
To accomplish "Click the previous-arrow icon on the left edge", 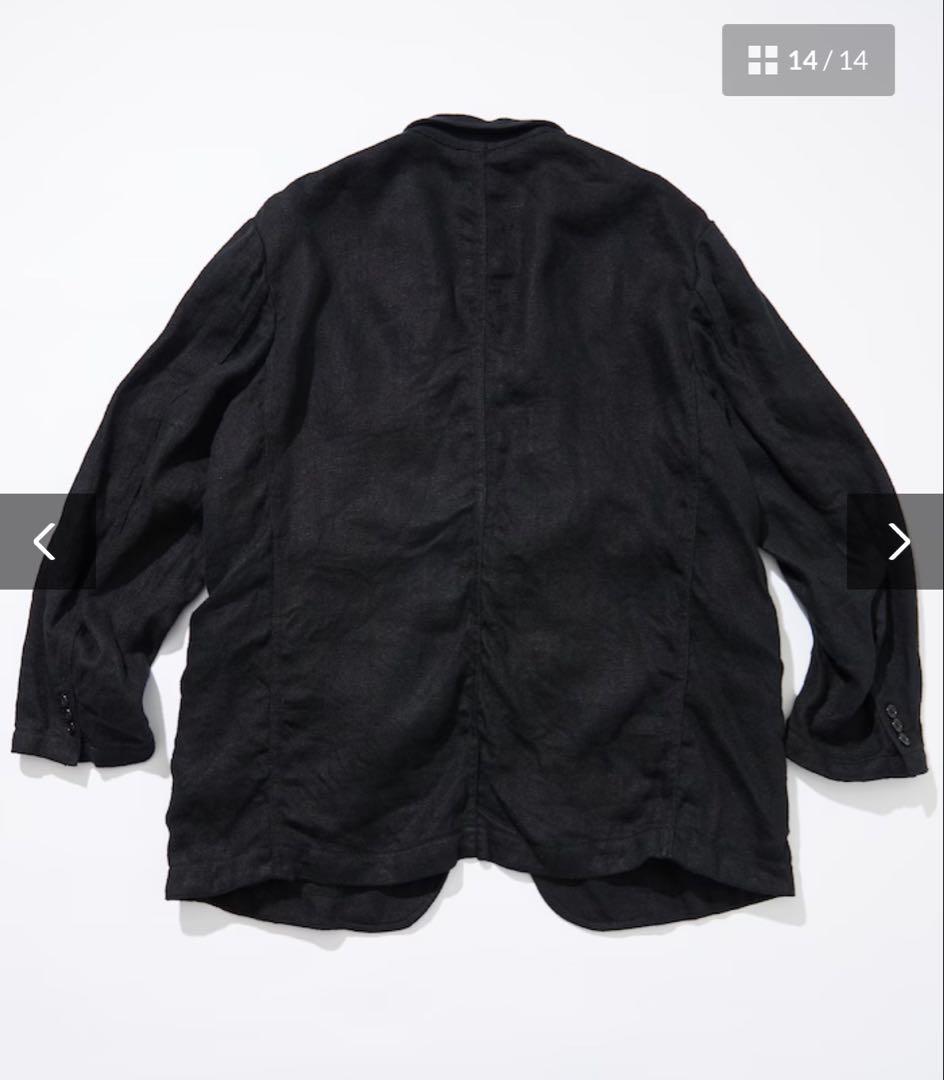I will (x=42, y=540).
